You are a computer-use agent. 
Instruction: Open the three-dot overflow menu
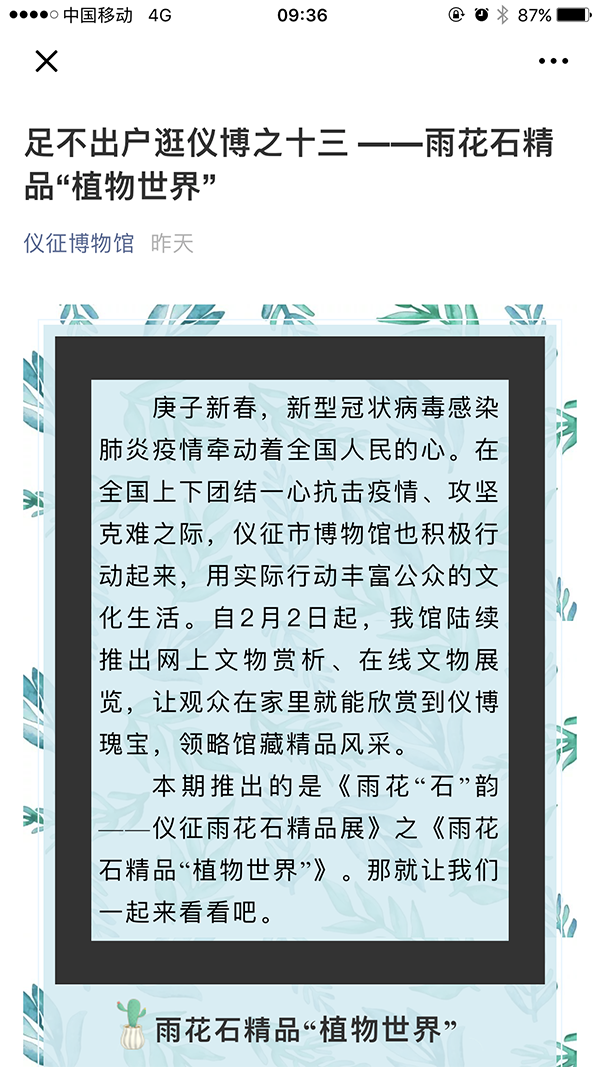point(553,61)
